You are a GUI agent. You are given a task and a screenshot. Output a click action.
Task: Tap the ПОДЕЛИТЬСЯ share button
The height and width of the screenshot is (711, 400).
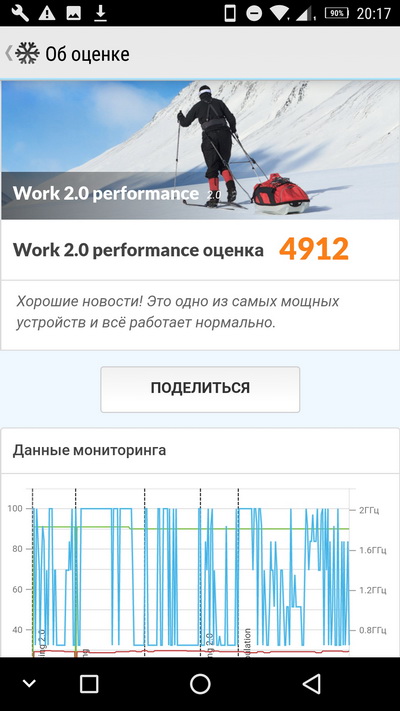point(200,389)
